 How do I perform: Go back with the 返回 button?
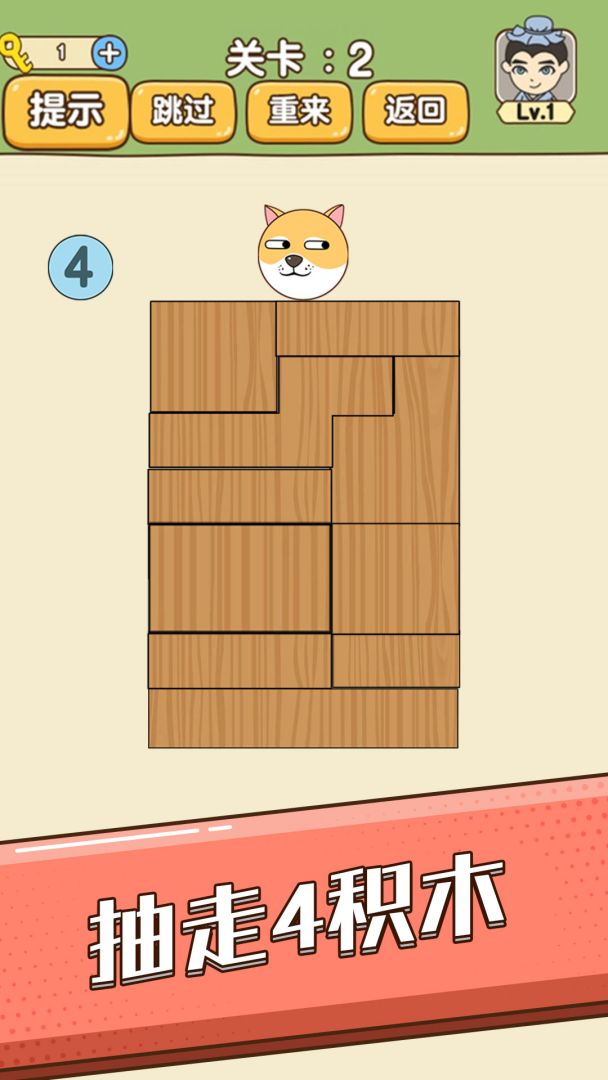[x=415, y=112]
